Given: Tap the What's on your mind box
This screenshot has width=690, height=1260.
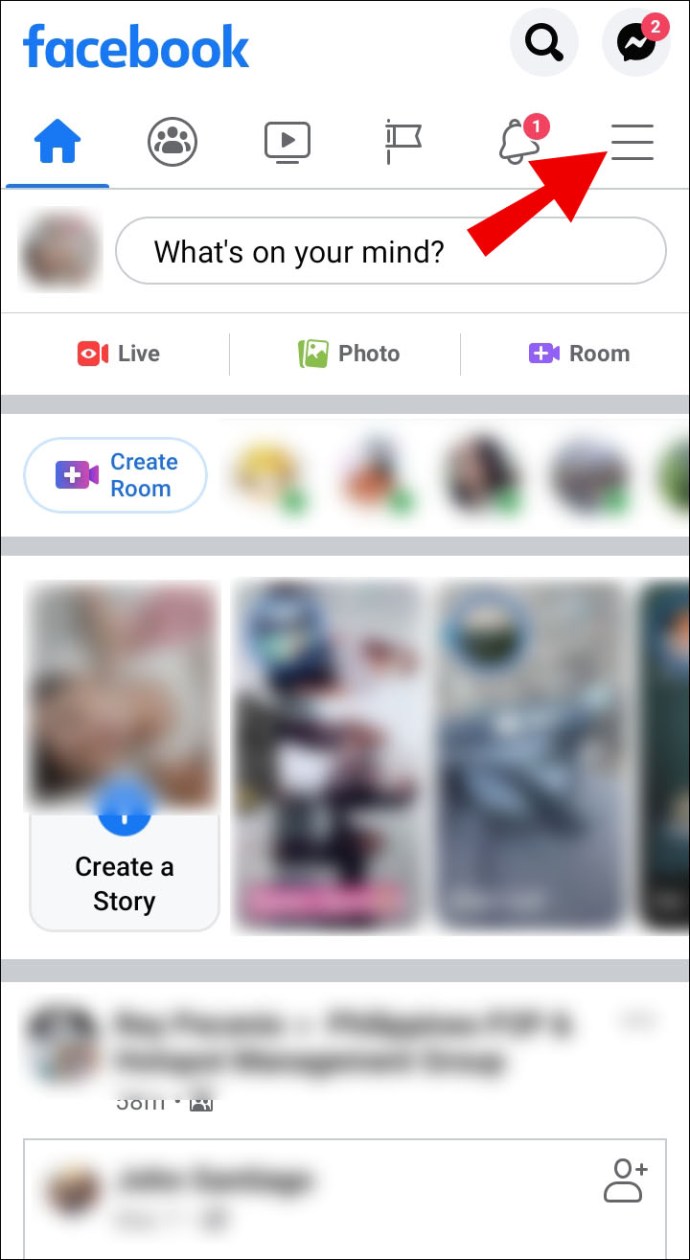Looking at the screenshot, I should click(x=391, y=251).
